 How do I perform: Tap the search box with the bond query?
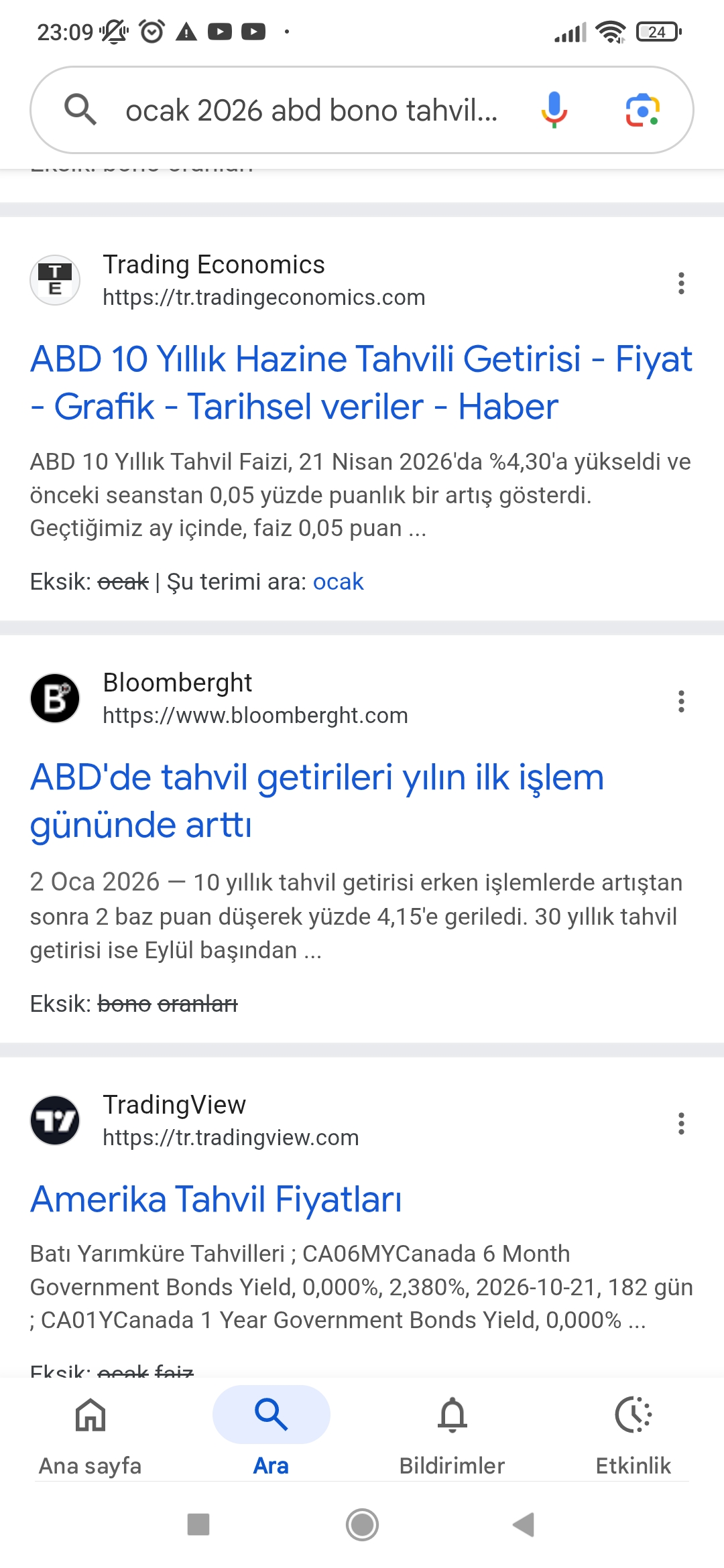point(311,111)
